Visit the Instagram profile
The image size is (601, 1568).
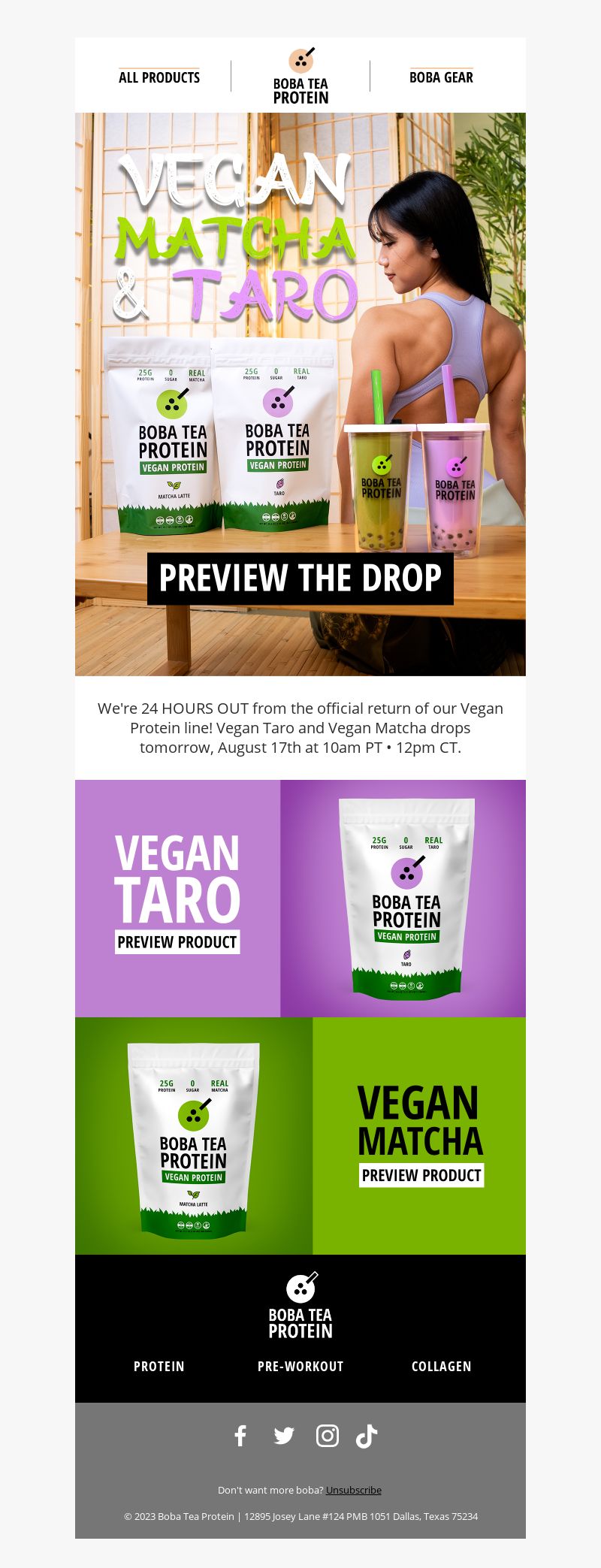[328, 1436]
